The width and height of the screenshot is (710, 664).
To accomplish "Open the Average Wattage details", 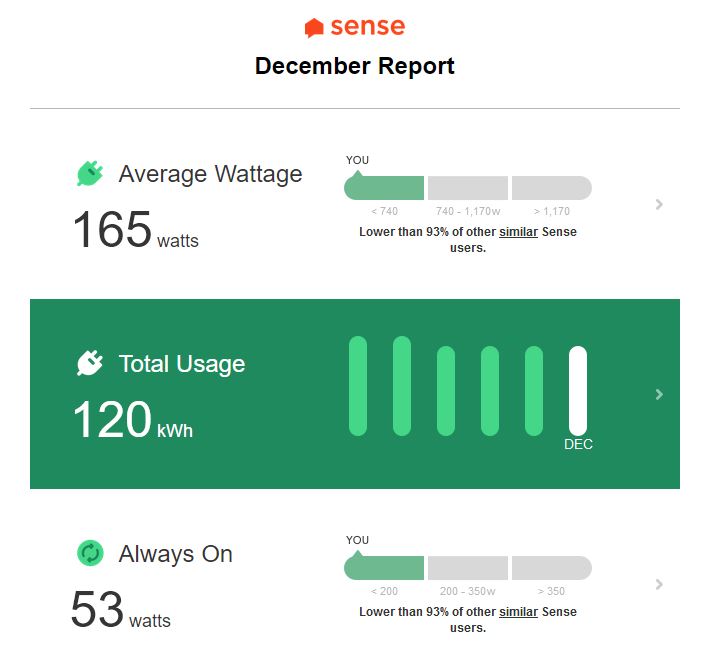I will [658, 205].
